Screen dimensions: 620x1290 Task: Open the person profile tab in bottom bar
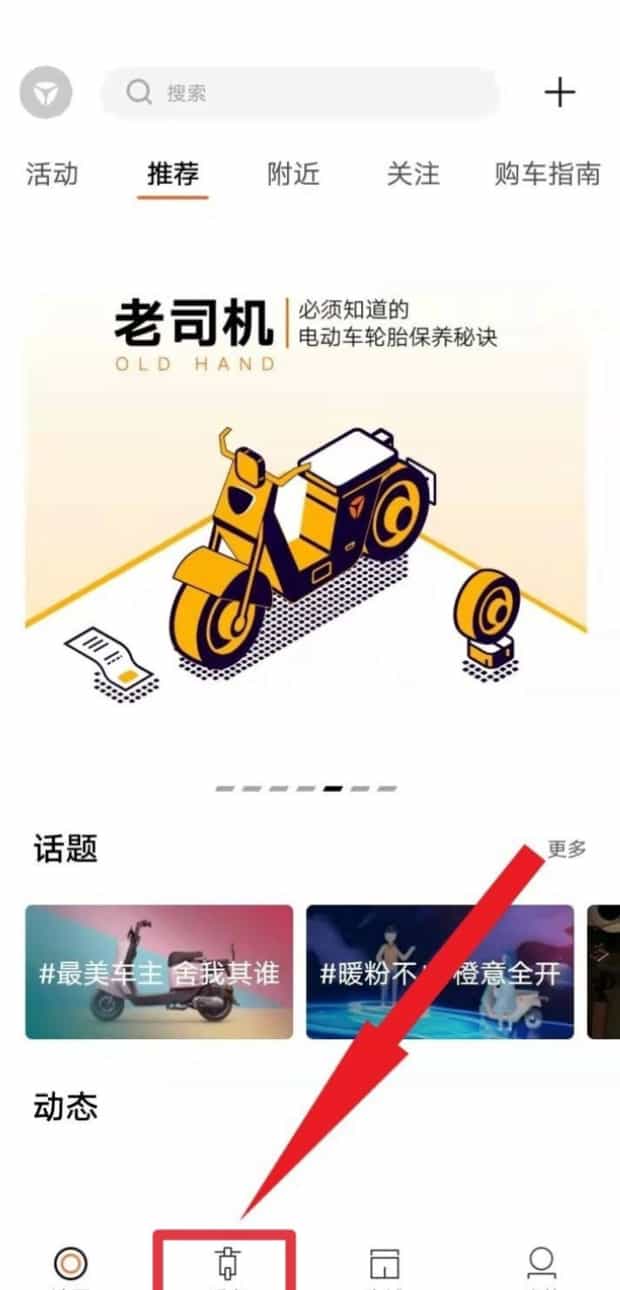[542, 1264]
